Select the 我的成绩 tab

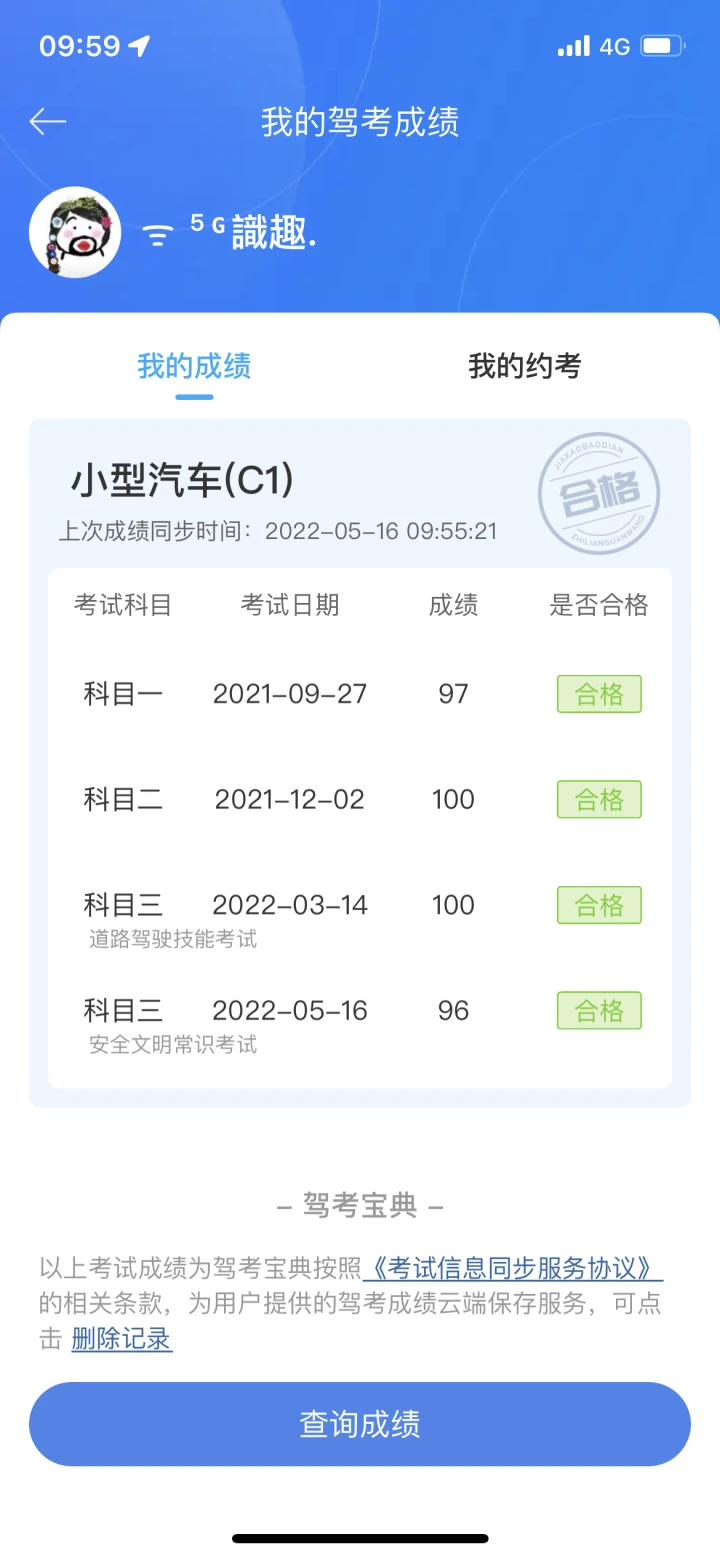(194, 366)
